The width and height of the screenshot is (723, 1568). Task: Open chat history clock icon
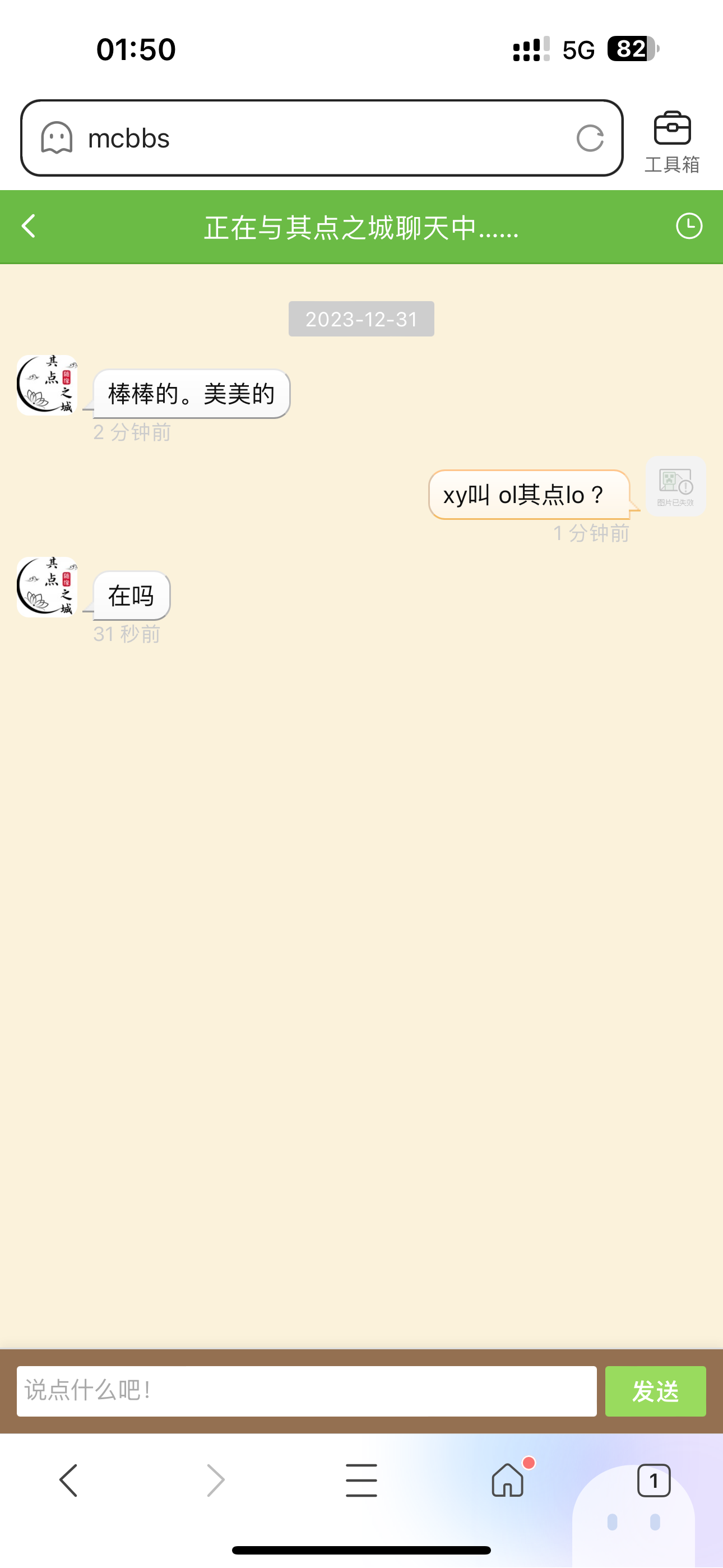tap(689, 227)
